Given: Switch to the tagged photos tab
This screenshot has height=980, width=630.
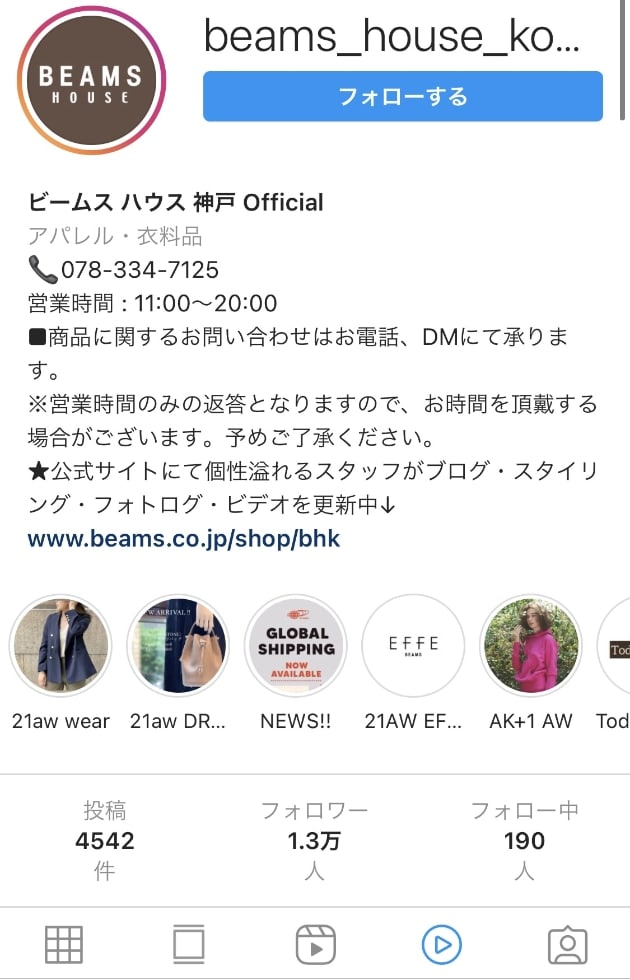Looking at the screenshot, I should point(567,944).
